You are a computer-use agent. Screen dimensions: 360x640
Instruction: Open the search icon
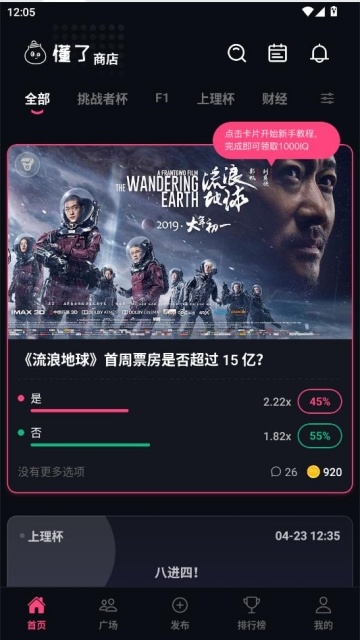pyautogui.click(x=237, y=53)
